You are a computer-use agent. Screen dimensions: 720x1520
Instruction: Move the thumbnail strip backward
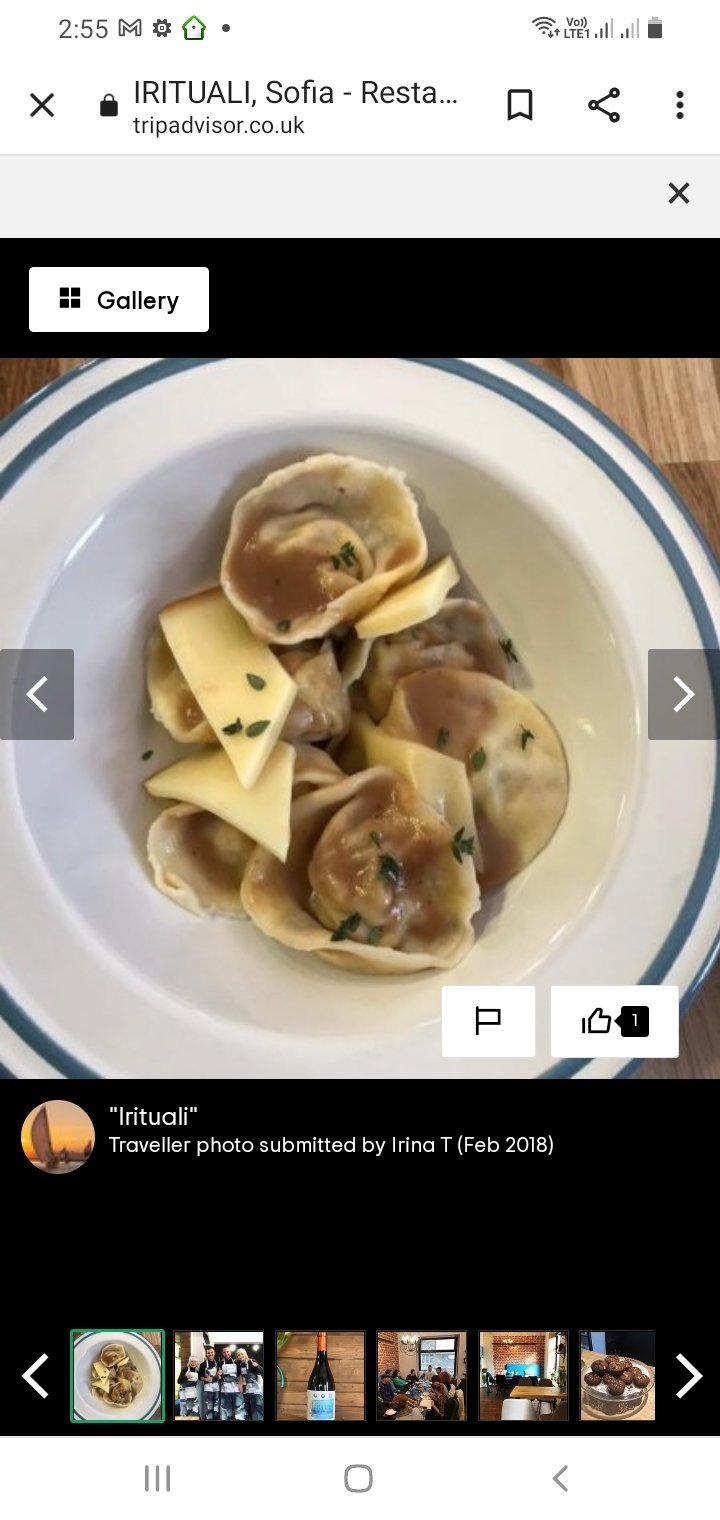pos(36,1376)
